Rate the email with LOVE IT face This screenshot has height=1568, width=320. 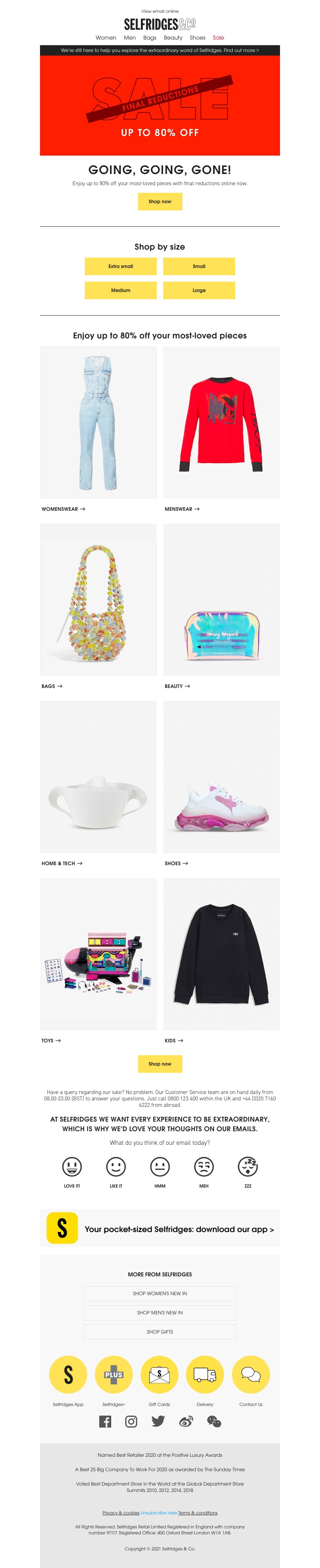click(72, 1167)
